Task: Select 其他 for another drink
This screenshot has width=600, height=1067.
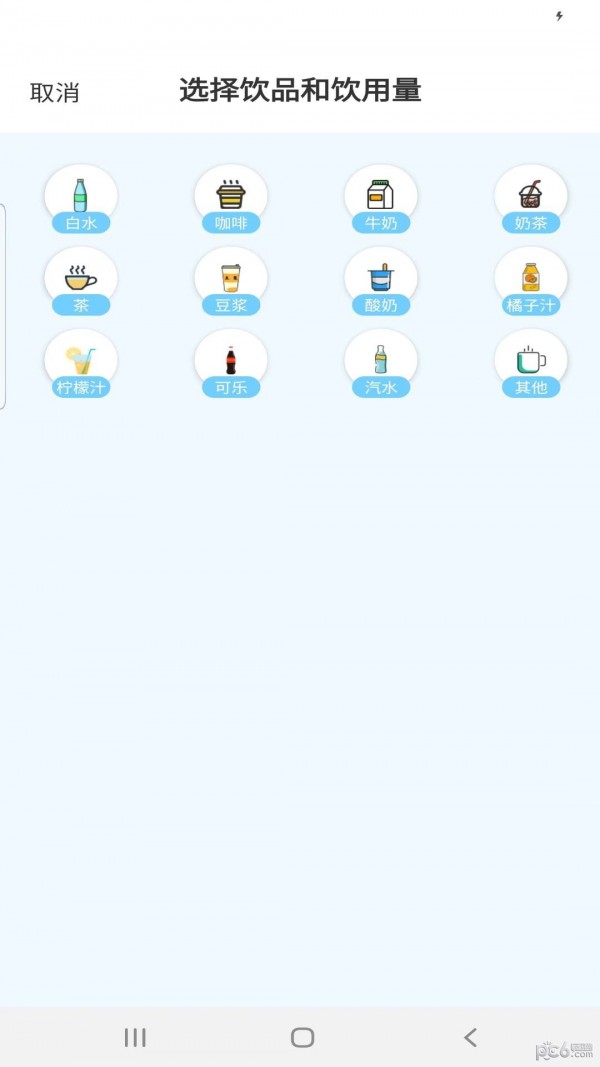Action: (x=530, y=363)
